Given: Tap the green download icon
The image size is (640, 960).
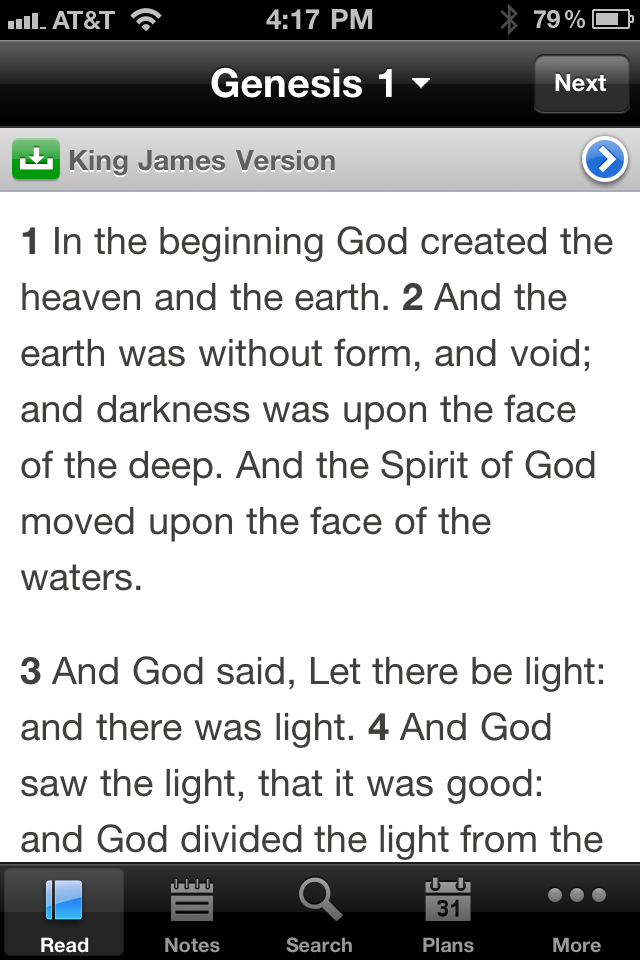Looking at the screenshot, I should pyautogui.click(x=36, y=160).
